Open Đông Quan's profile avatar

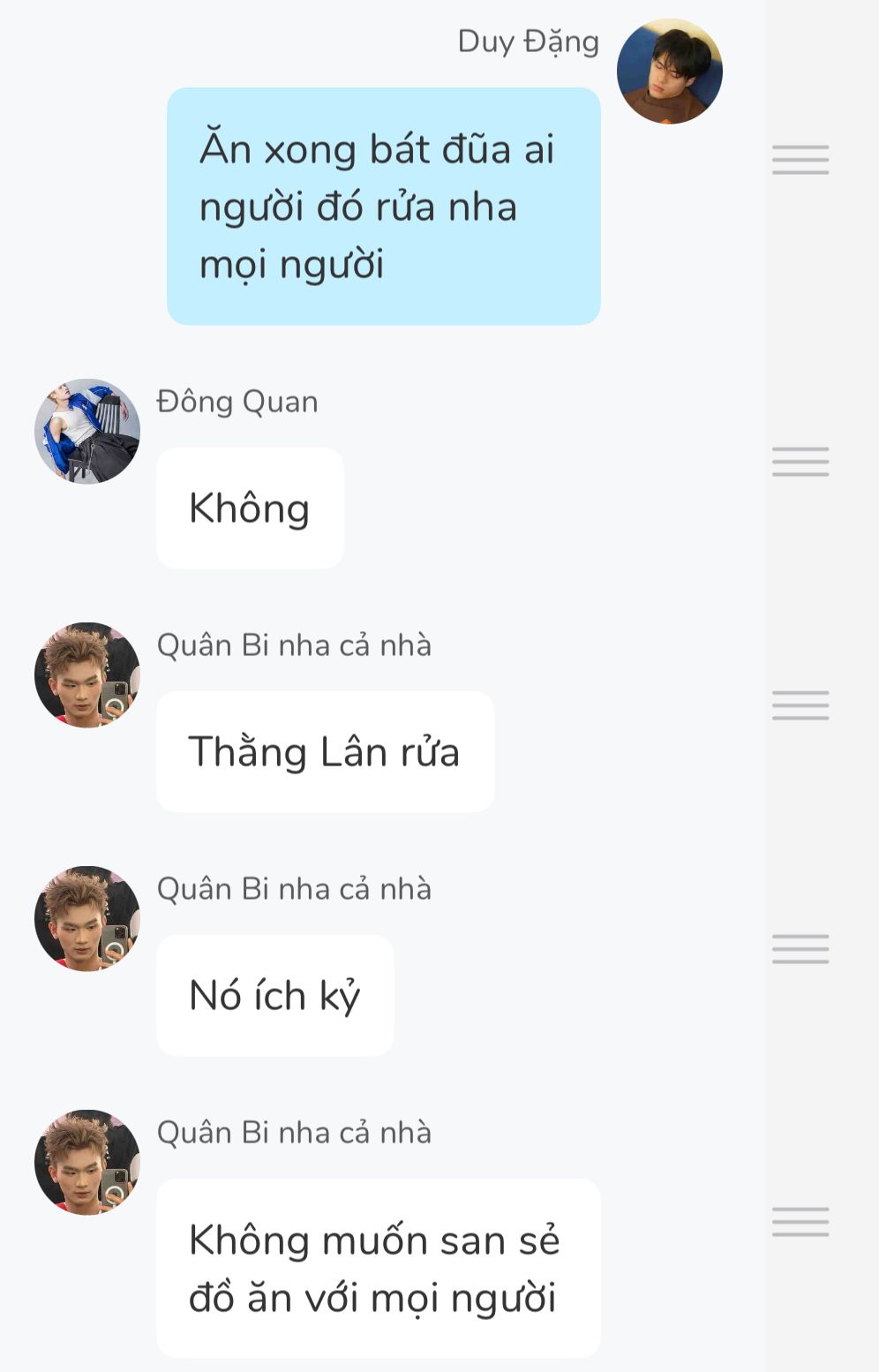(x=86, y=432)
